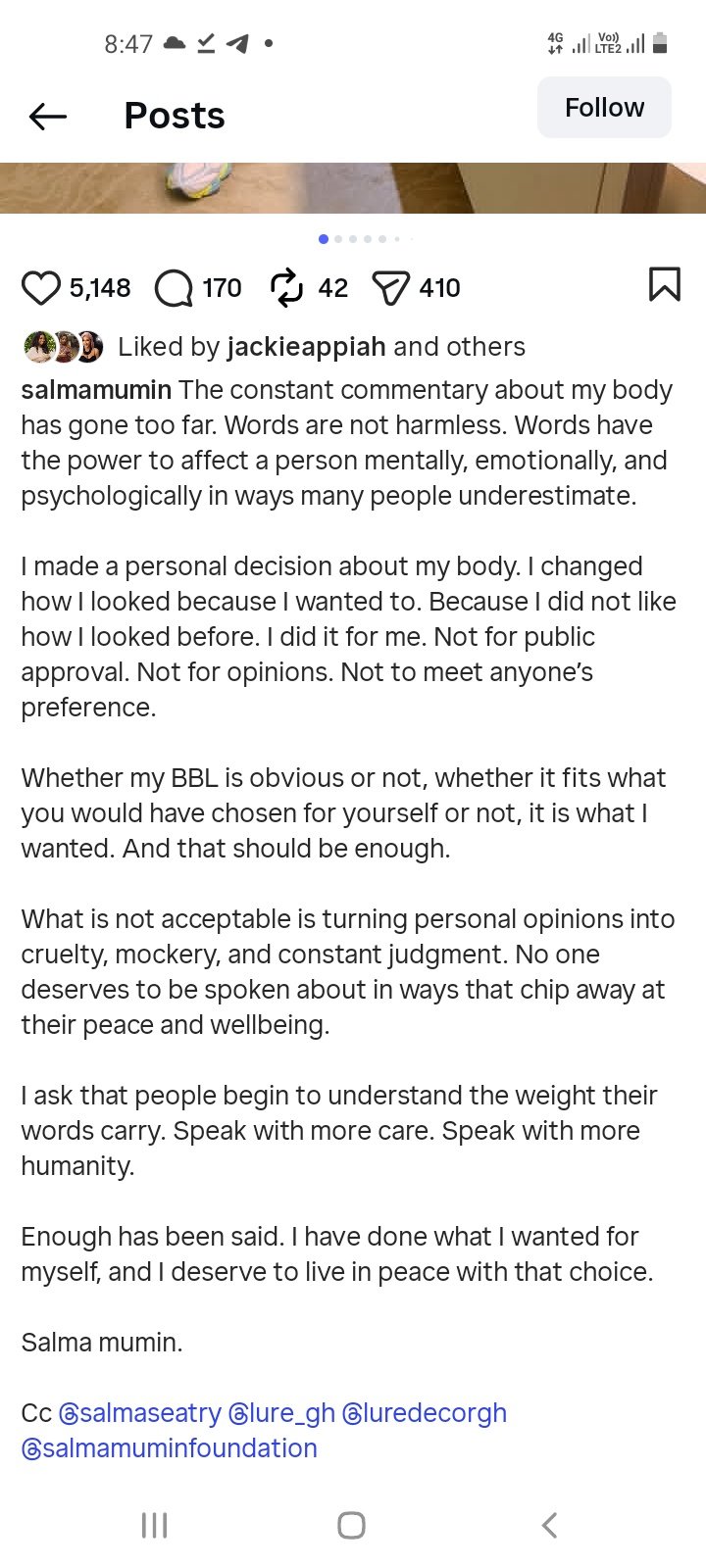This screenshot has width=706, height=1568.
Task: Like salmamumin's post
Action: 41,288
